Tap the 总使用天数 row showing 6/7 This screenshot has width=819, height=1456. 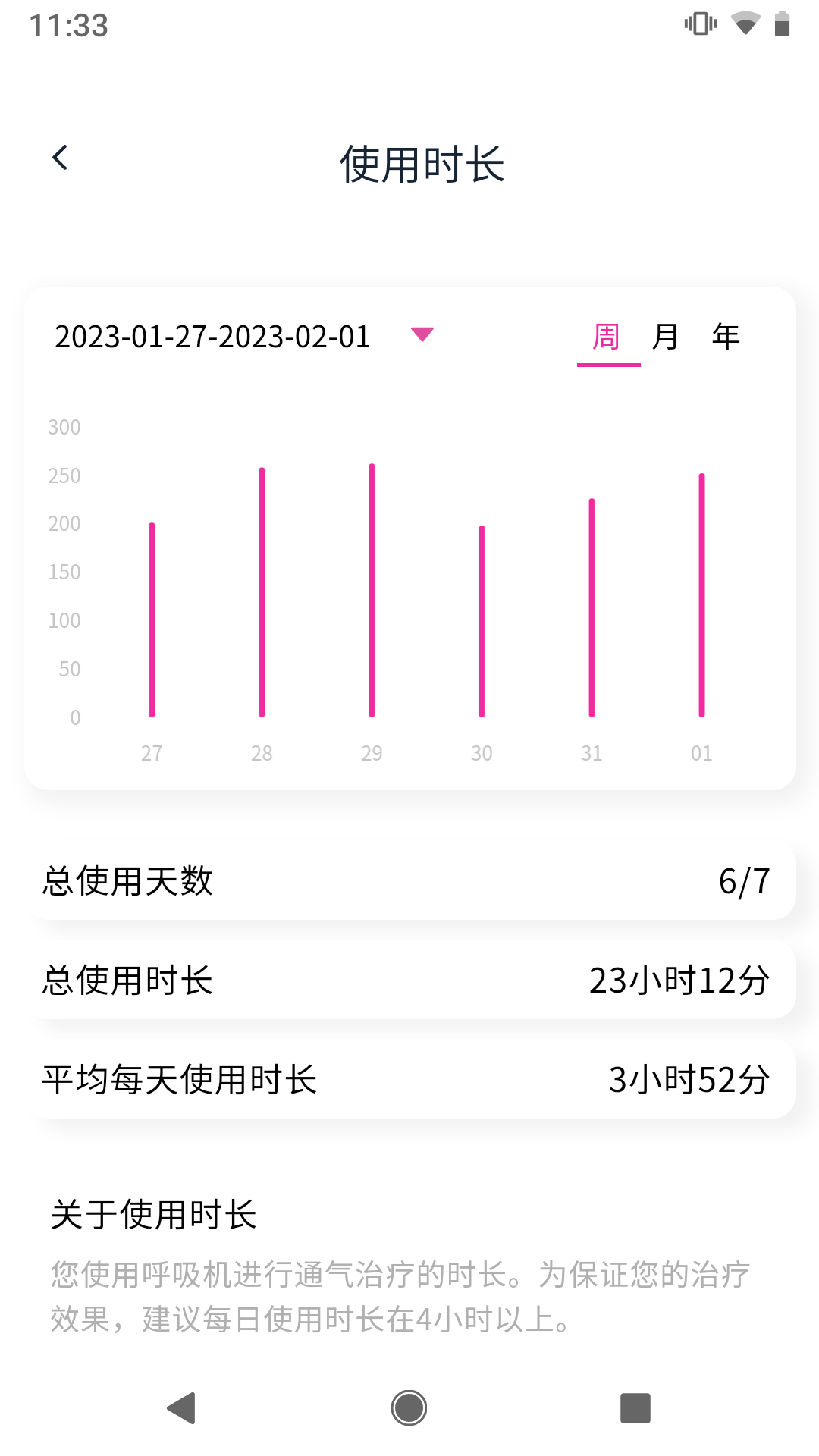click(409, 882)
